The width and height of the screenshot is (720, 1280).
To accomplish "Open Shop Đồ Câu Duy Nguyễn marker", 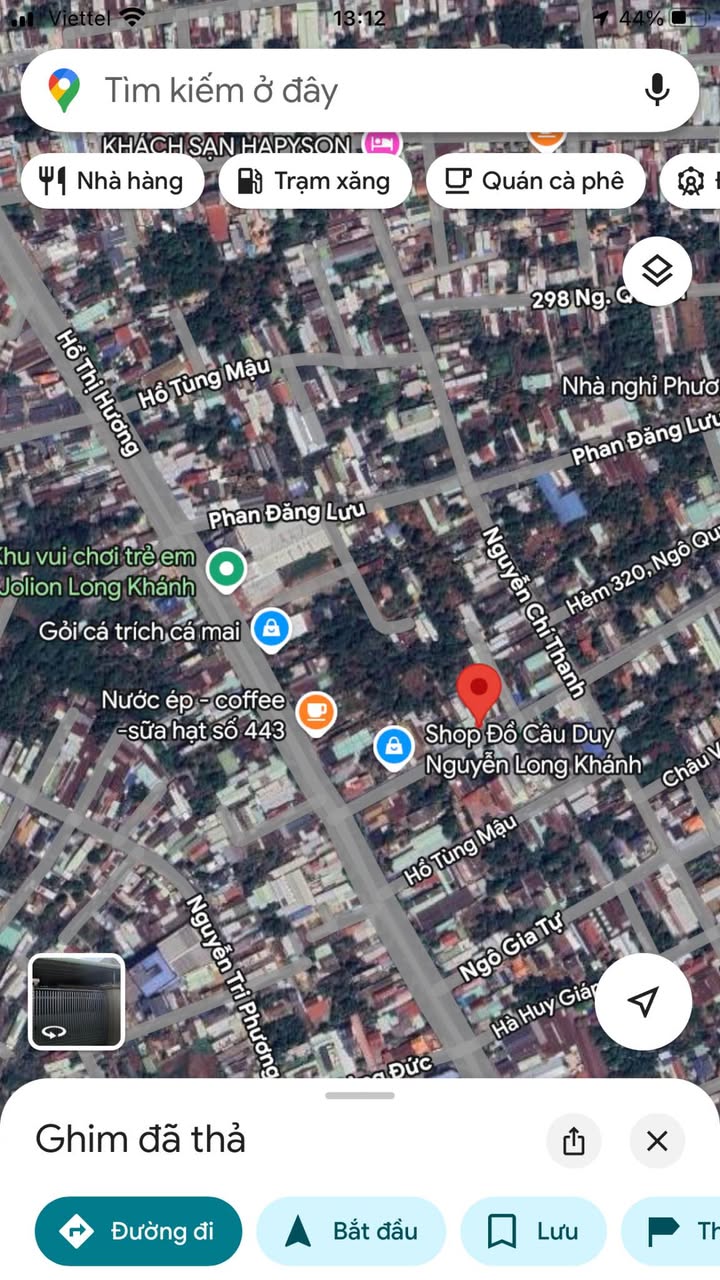I will pyautogui.click(x=395, y=747).
